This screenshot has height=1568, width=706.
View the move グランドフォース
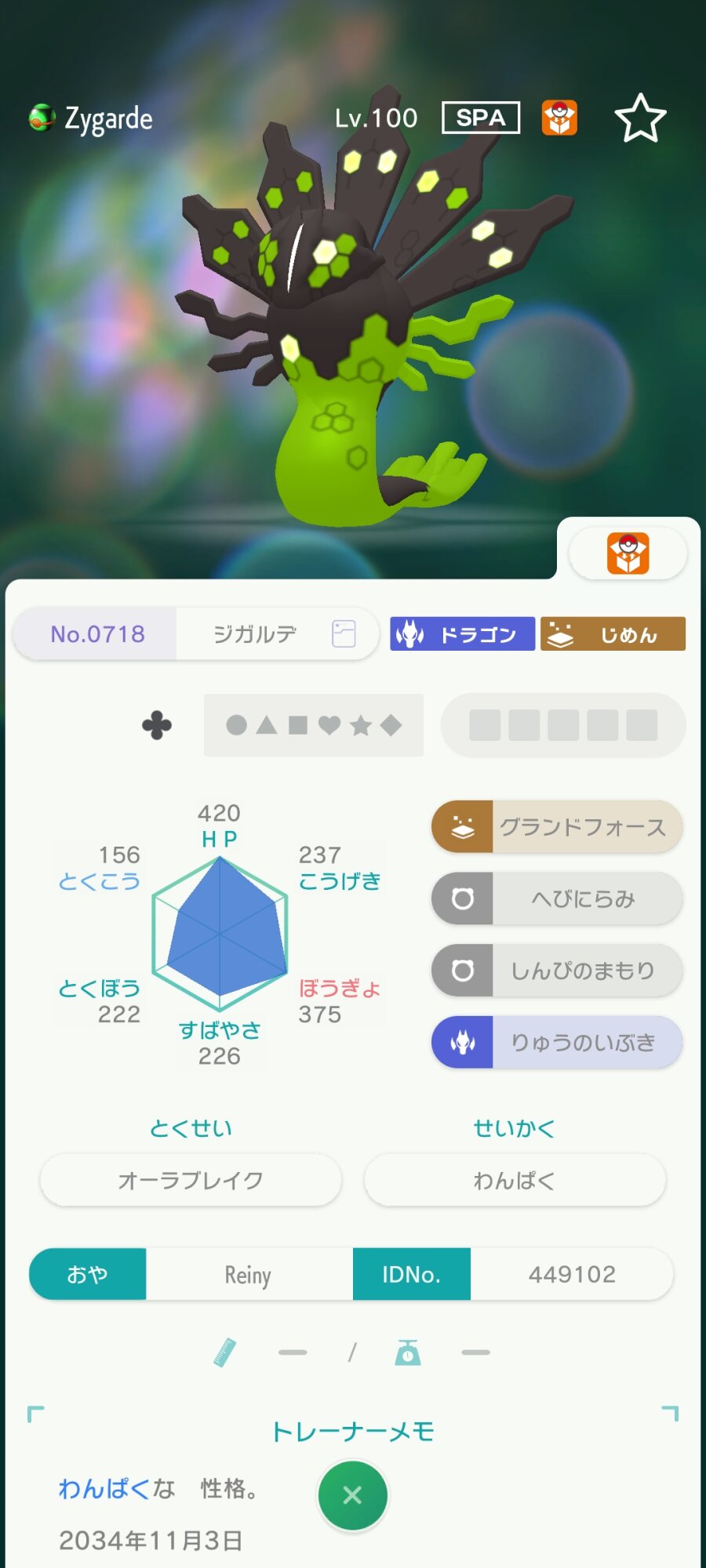coord(557,827)
